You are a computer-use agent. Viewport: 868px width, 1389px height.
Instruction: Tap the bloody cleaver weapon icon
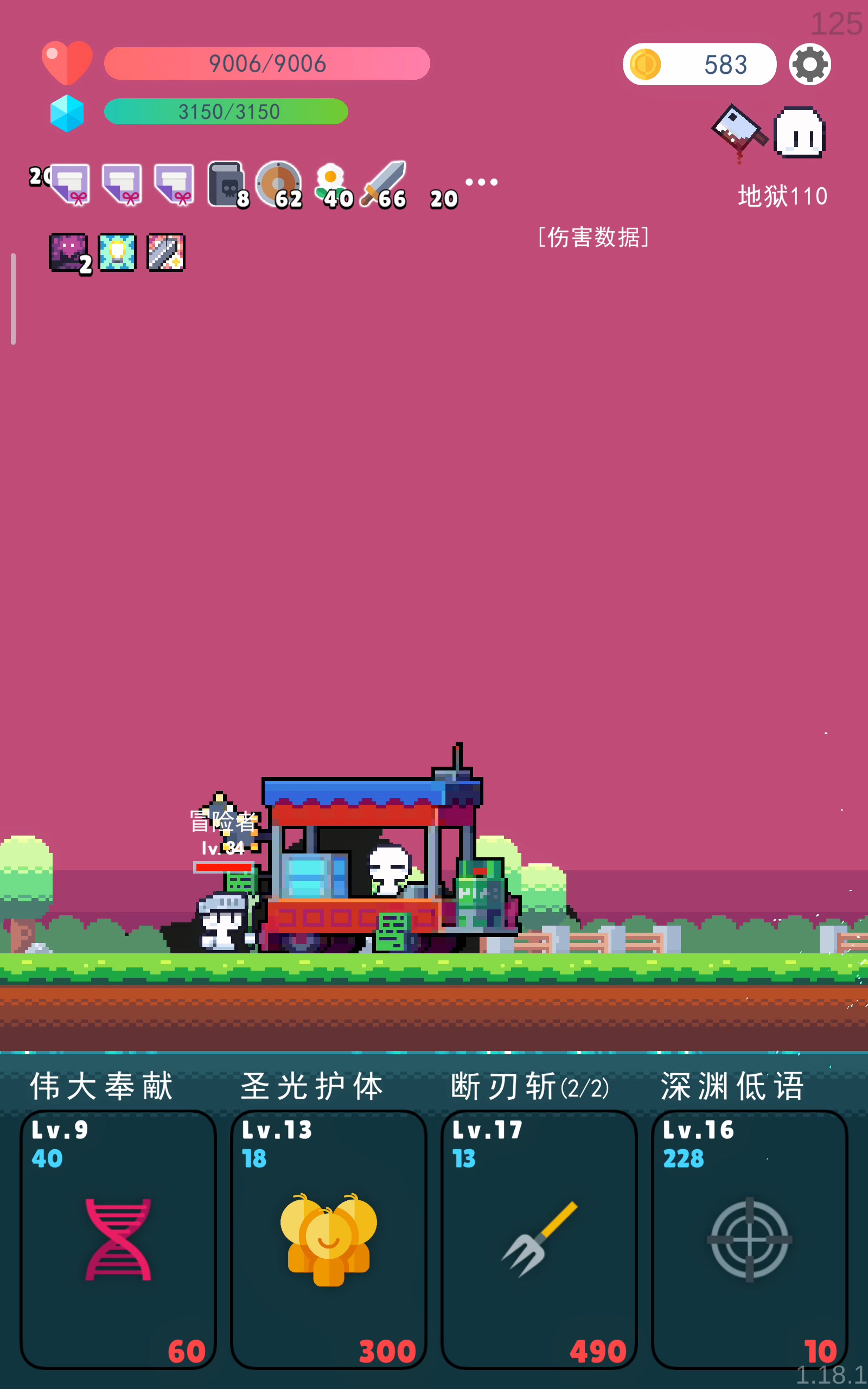coord(739,133)
